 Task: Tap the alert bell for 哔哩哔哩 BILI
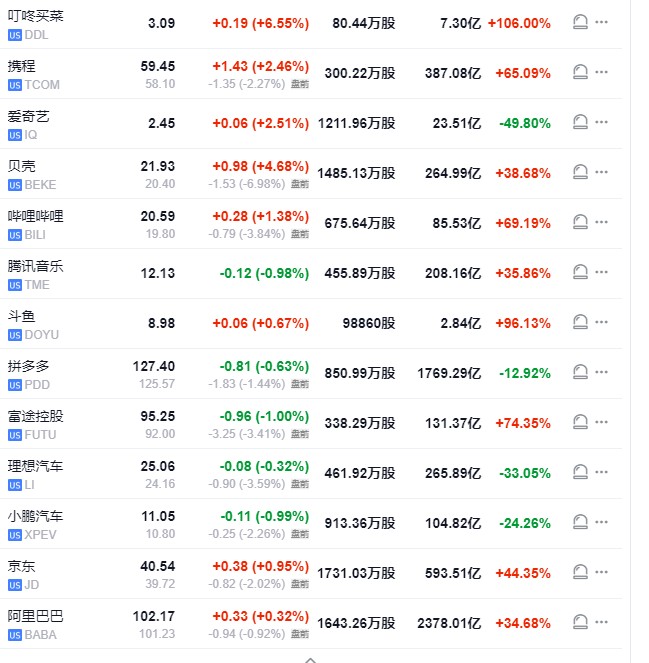(580, 222)
